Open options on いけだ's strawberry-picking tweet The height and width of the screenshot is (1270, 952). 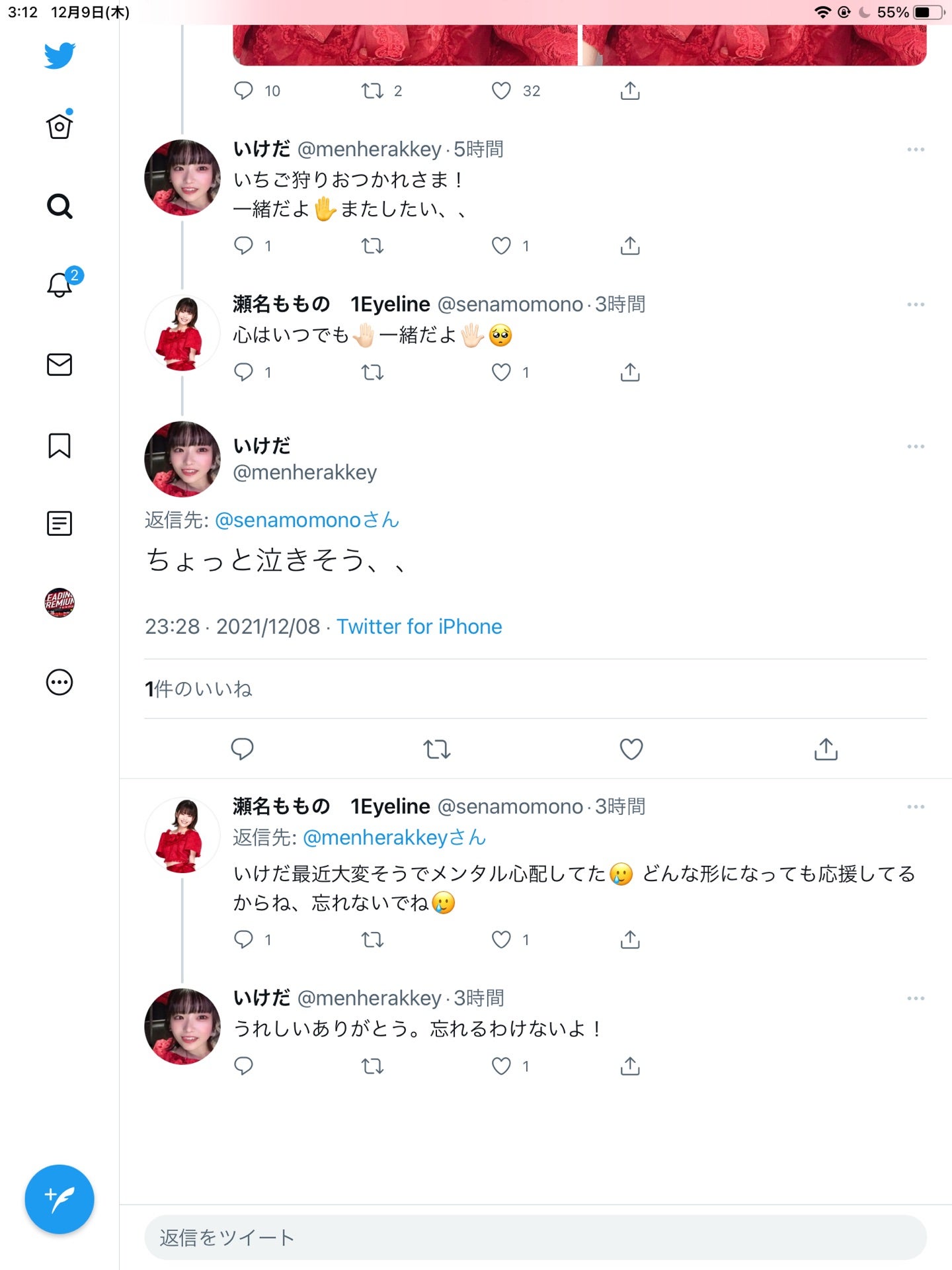916,151
